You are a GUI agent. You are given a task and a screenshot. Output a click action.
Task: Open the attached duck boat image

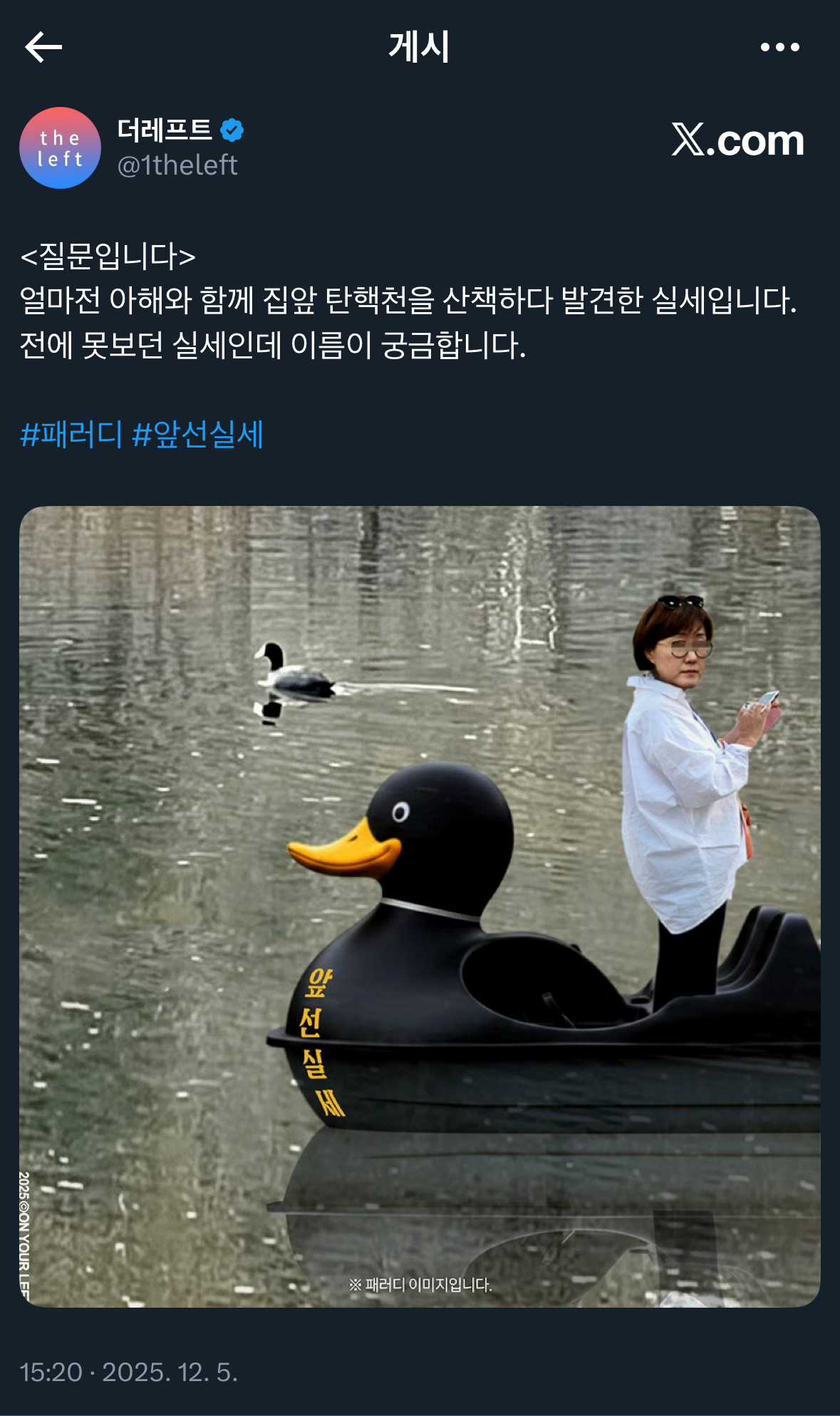click(x=420, y=906)
